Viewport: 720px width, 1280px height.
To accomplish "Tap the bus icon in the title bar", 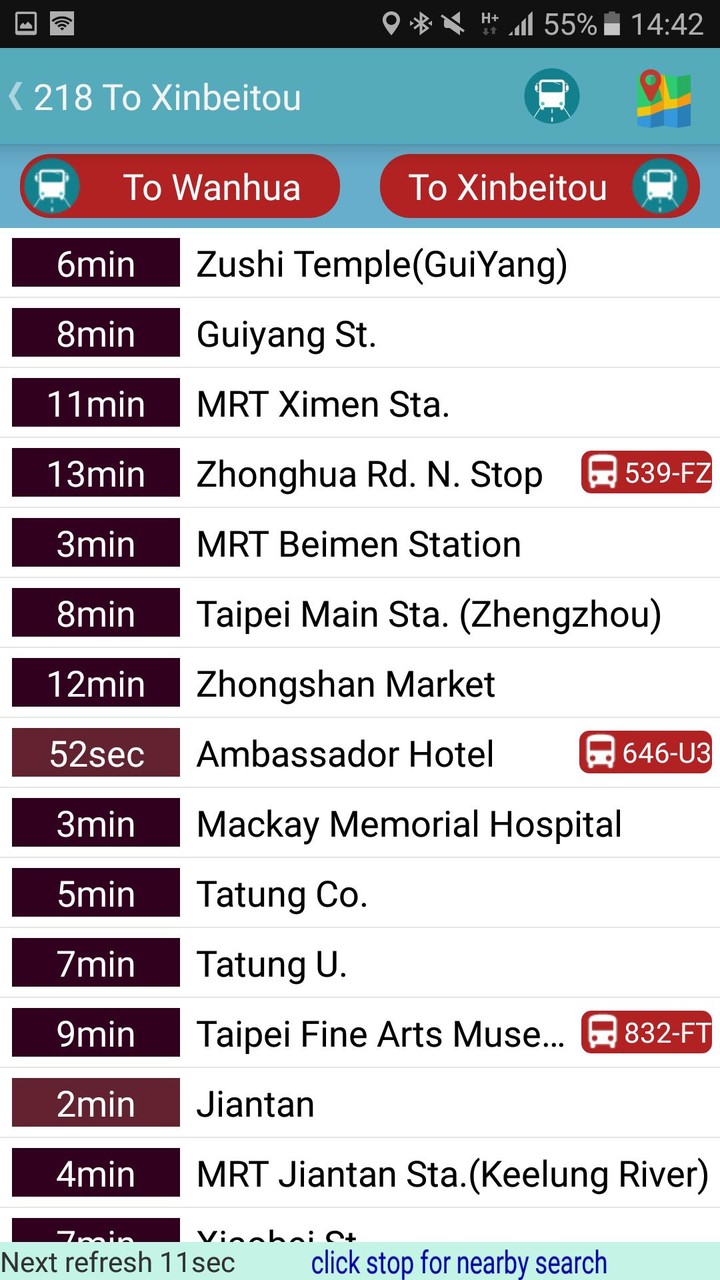I will [x=551, y=97].
